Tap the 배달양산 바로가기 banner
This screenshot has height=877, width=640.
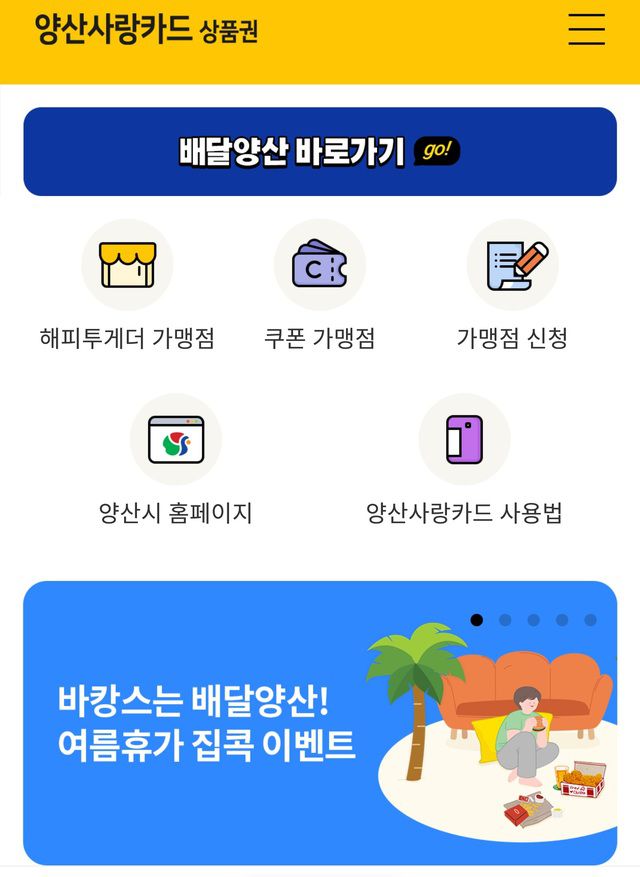[320, 152]
